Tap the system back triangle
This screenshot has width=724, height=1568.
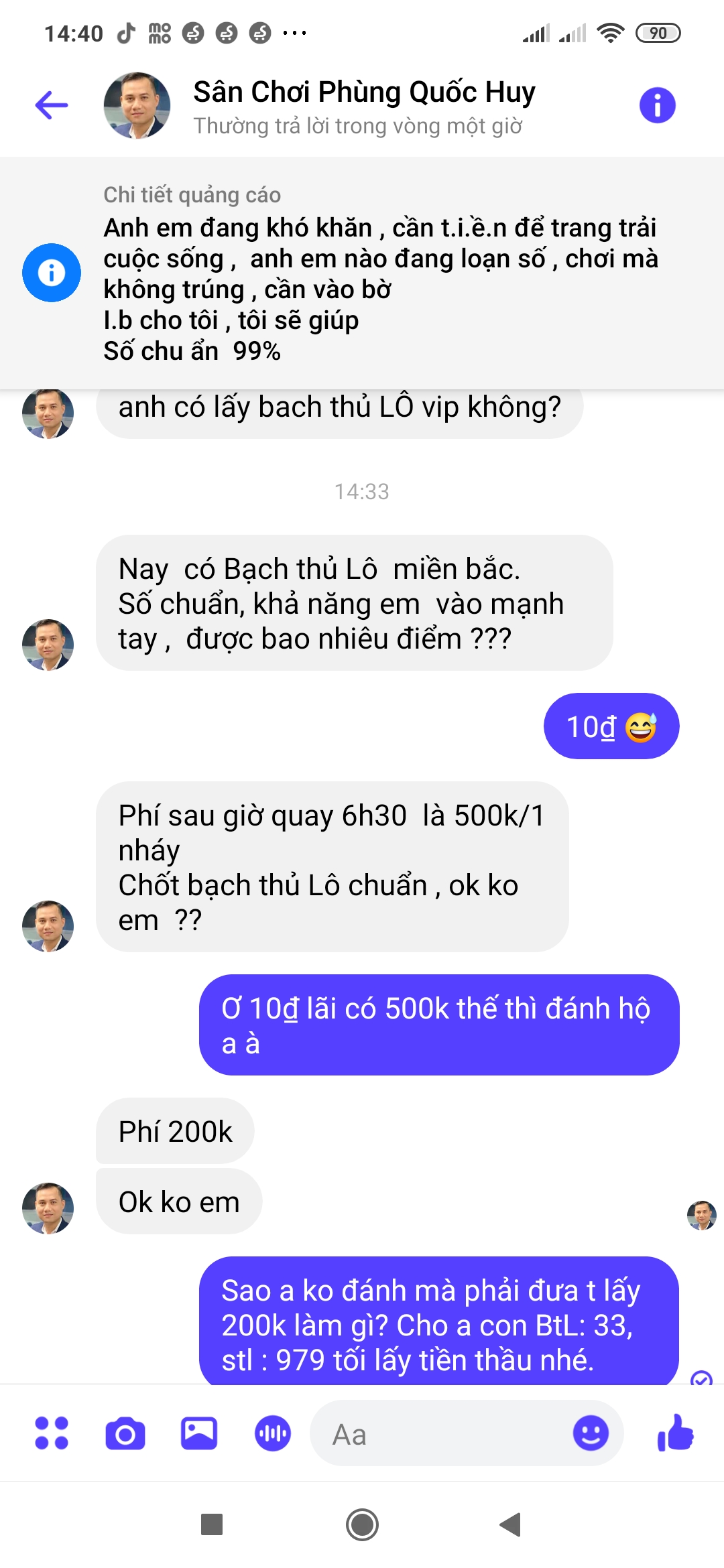tap(511, 1525)
